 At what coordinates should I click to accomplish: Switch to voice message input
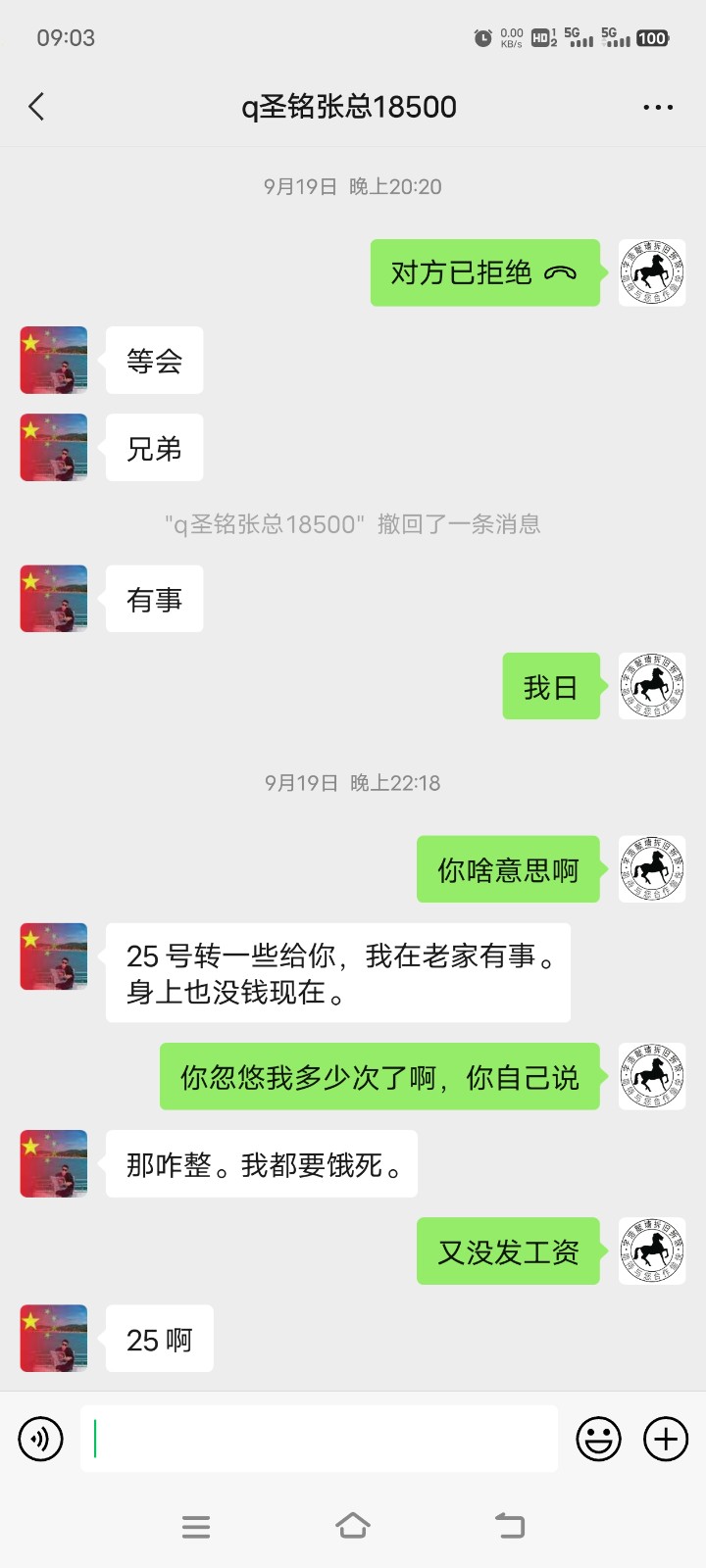(x=40, y=1439)
